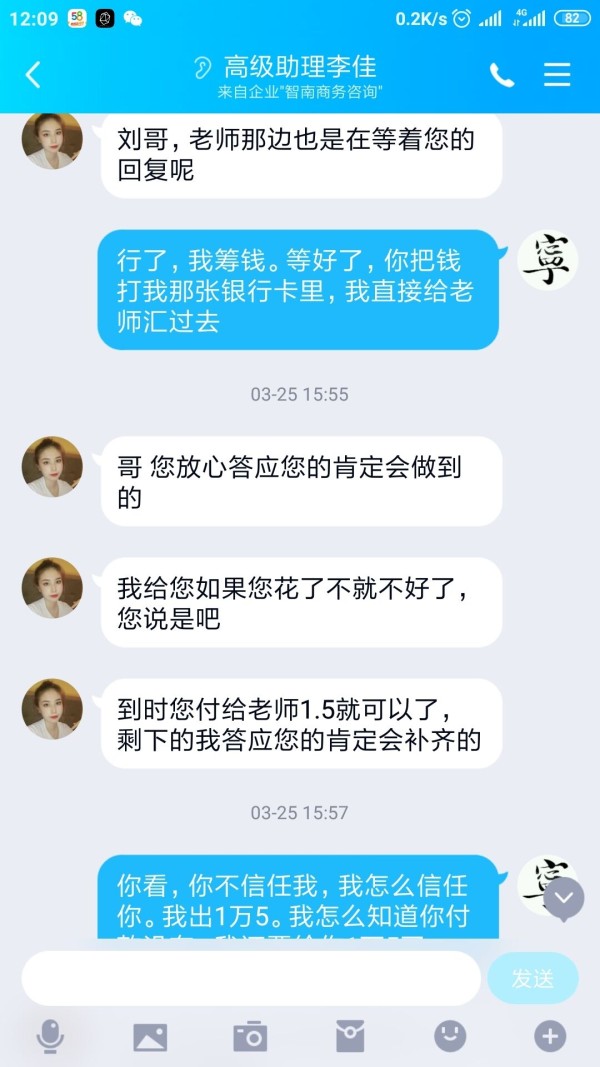Open the red packet option
The height and width of the screenshot is (1067, 600).
click(350, 1036)
